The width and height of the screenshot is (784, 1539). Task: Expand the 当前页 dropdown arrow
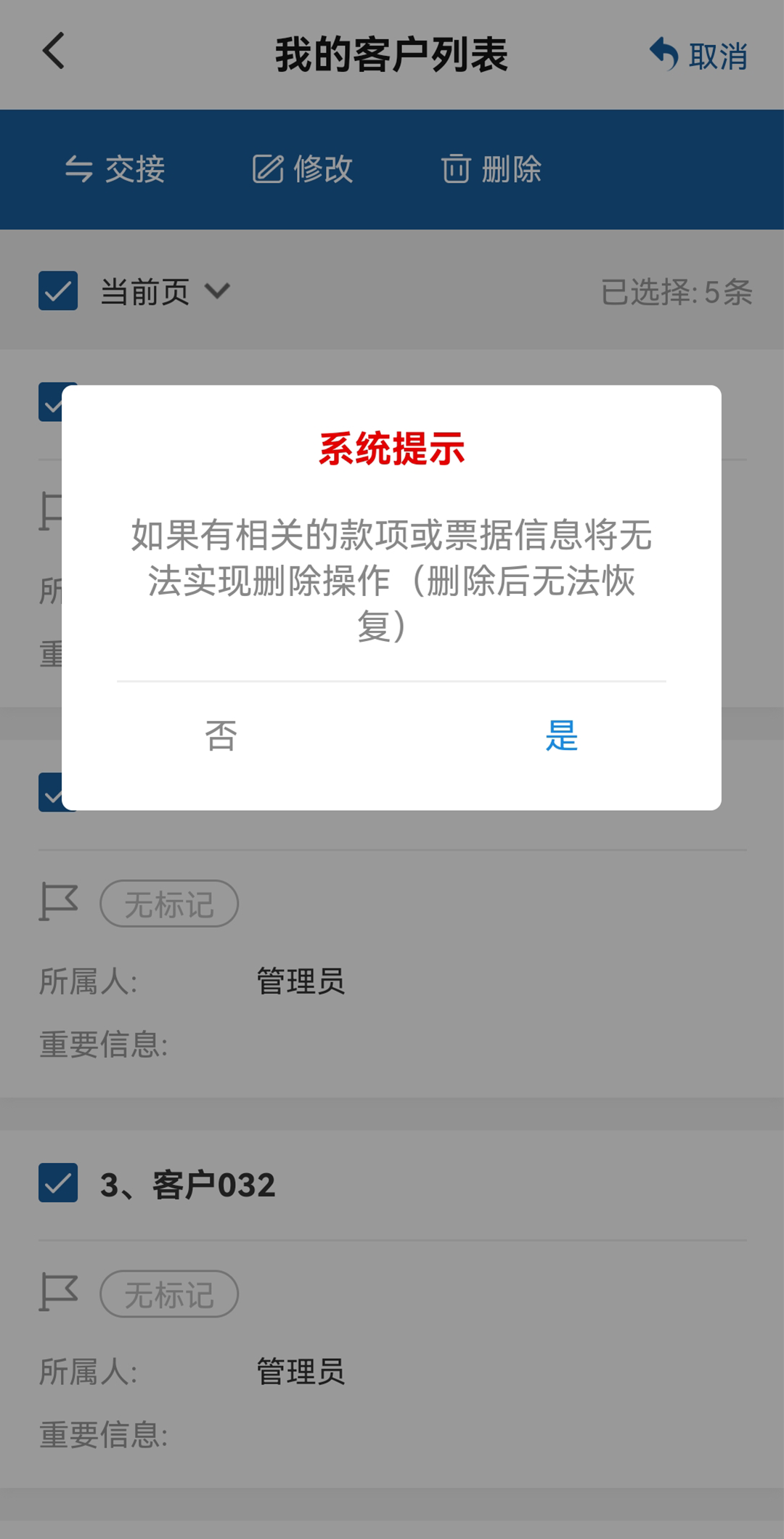217,291
